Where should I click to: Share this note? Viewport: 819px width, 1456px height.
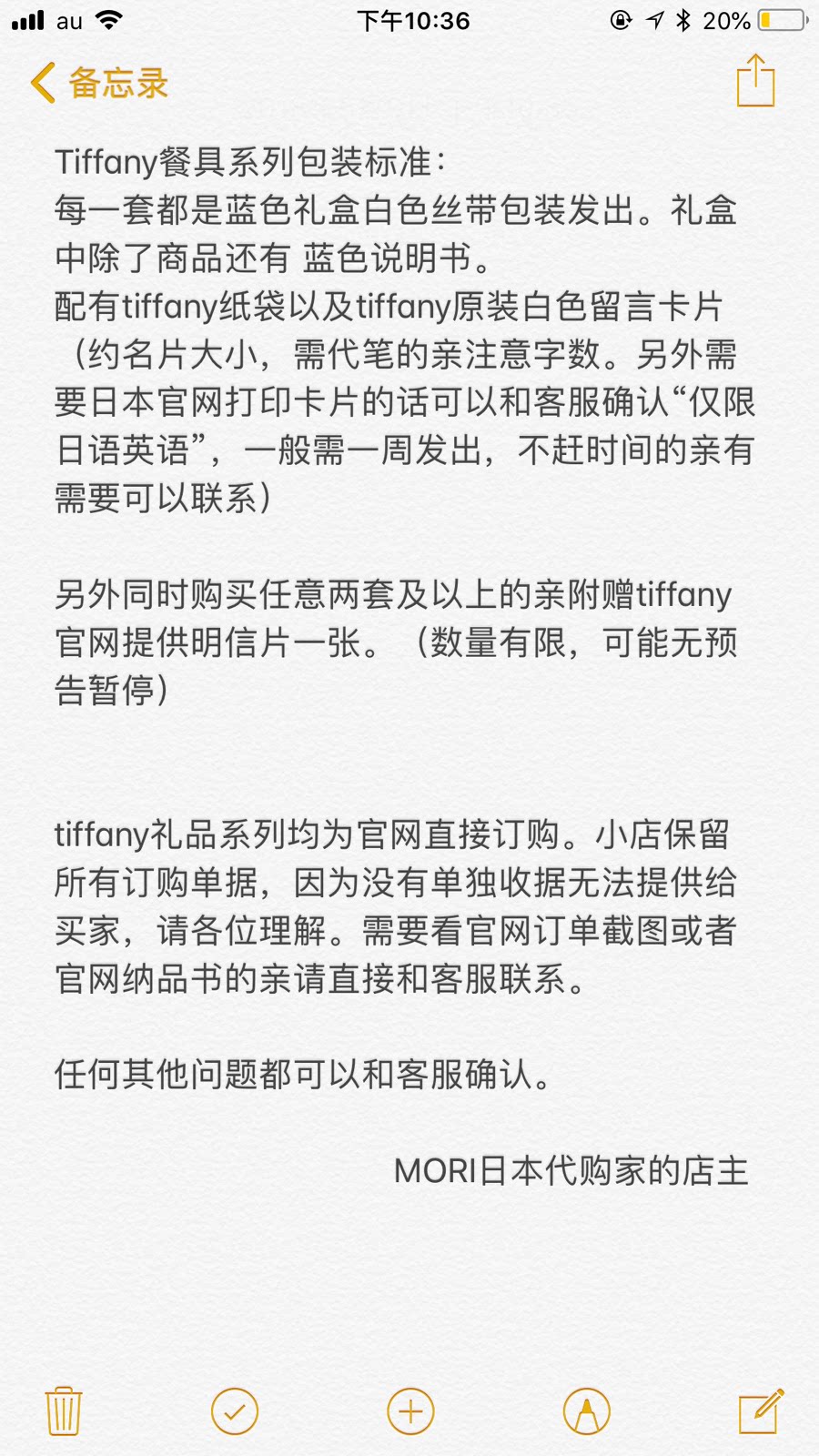(755, 81)
